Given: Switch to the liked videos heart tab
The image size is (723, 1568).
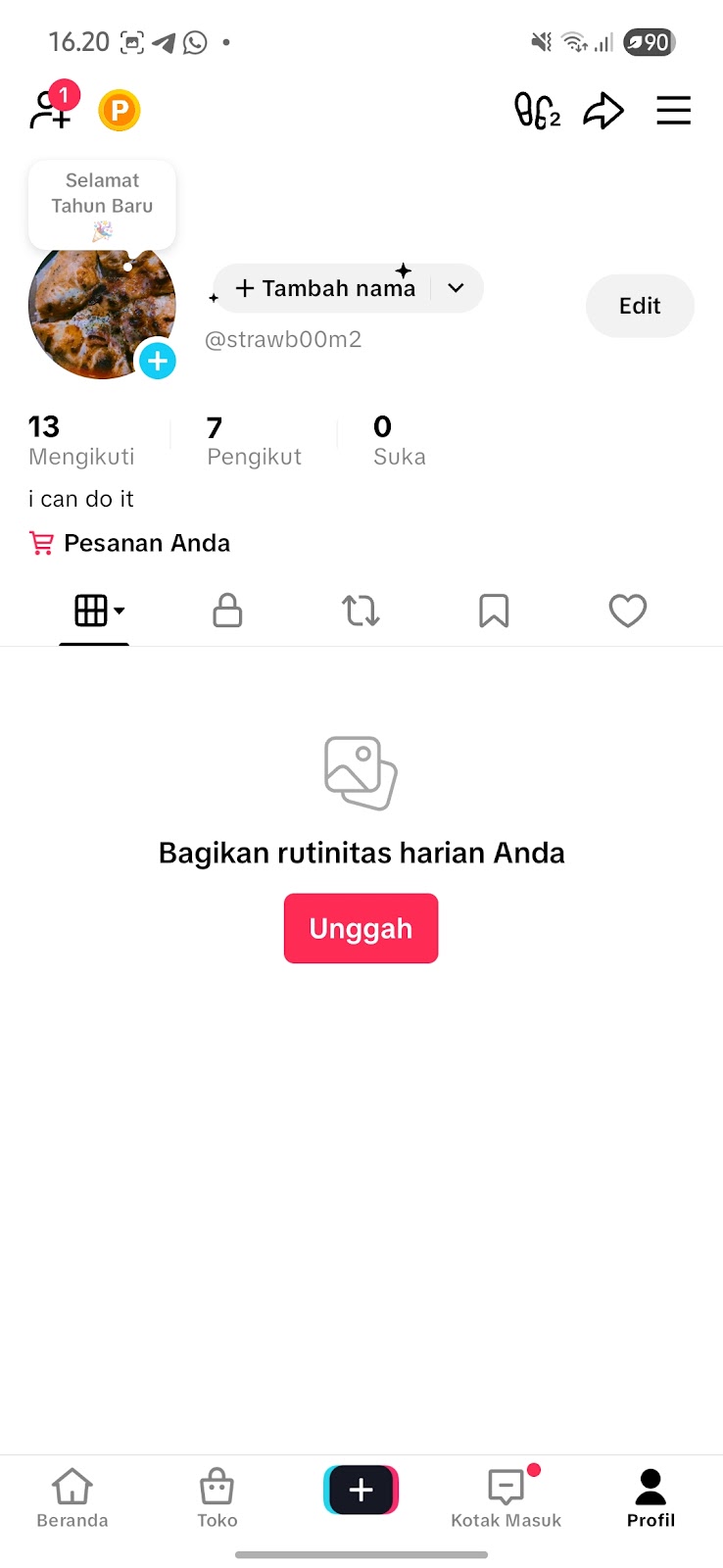Looking at the screenshot, I should (x=628, y=611).
